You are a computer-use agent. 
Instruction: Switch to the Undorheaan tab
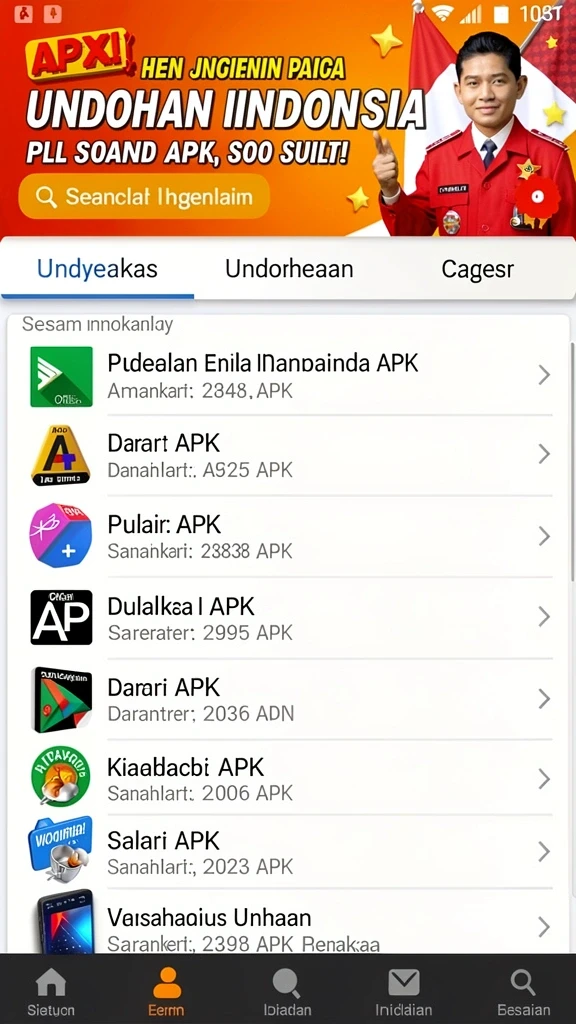coord(289,269)
